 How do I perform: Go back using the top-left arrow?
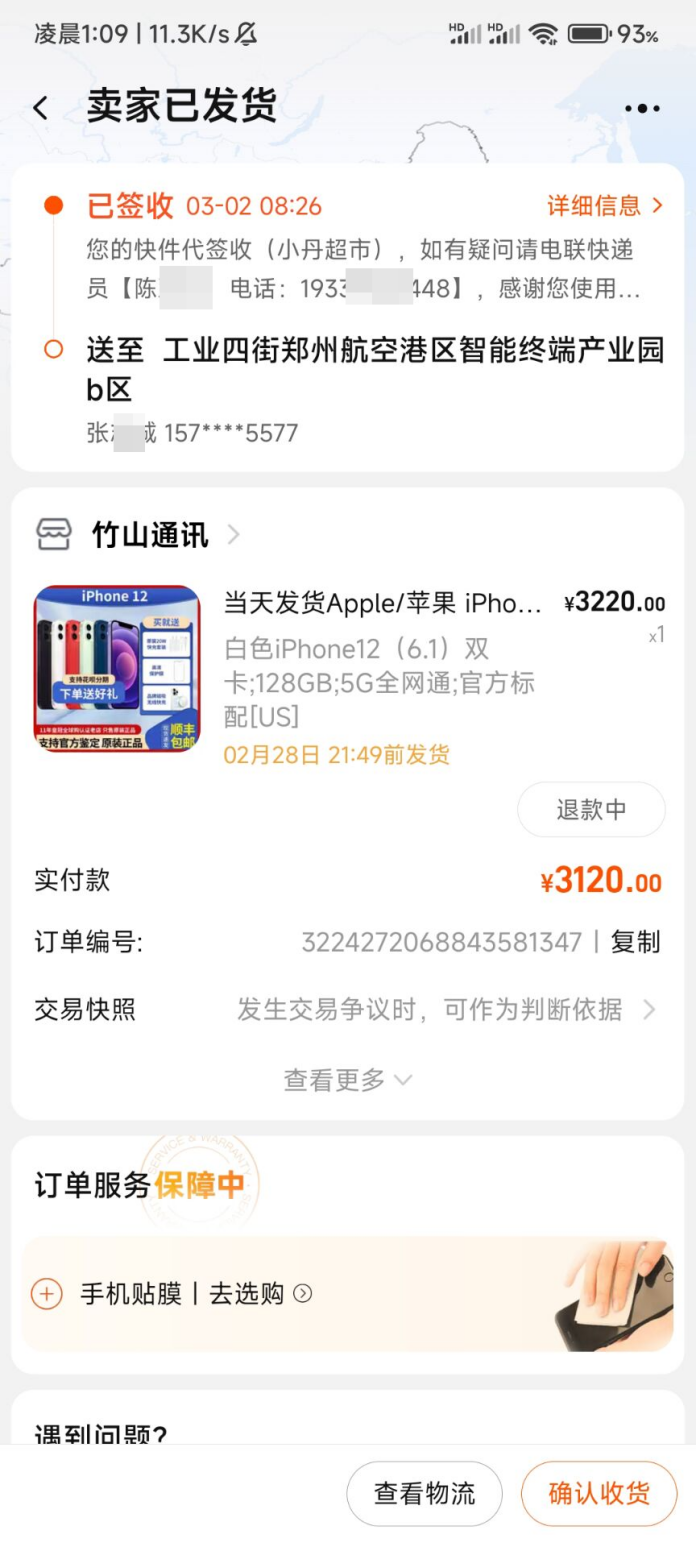point(41,108)
